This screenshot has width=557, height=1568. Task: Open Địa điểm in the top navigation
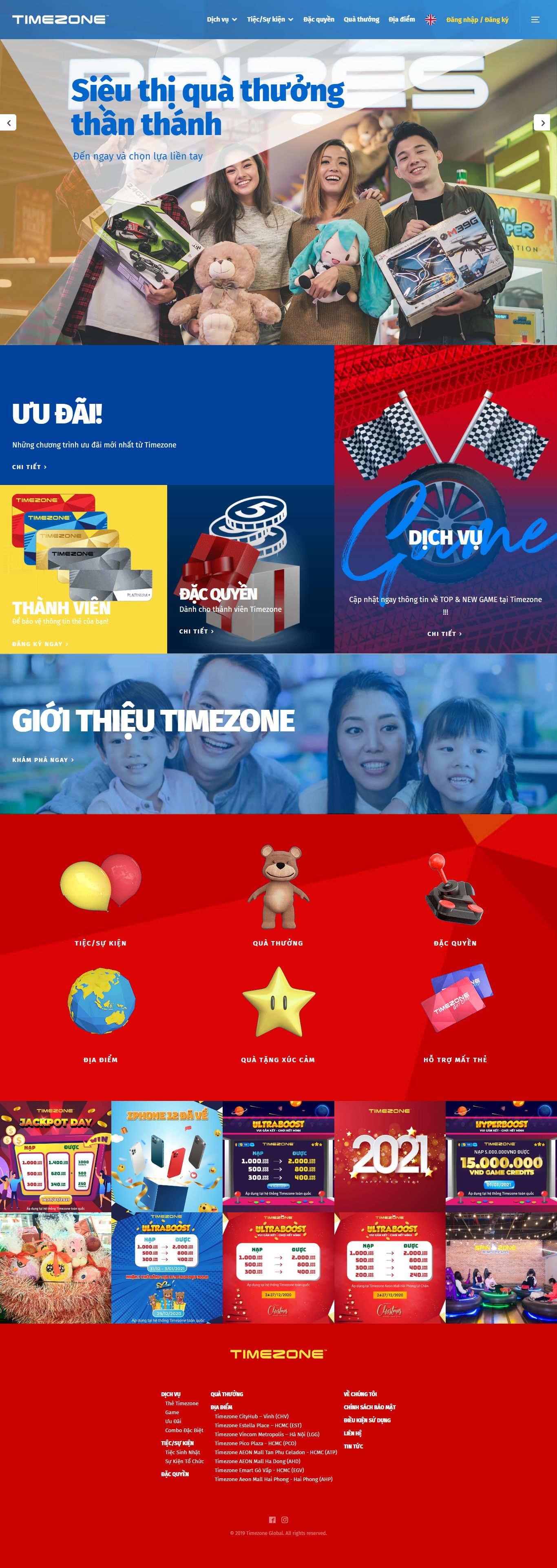click(x=402, y=20)
